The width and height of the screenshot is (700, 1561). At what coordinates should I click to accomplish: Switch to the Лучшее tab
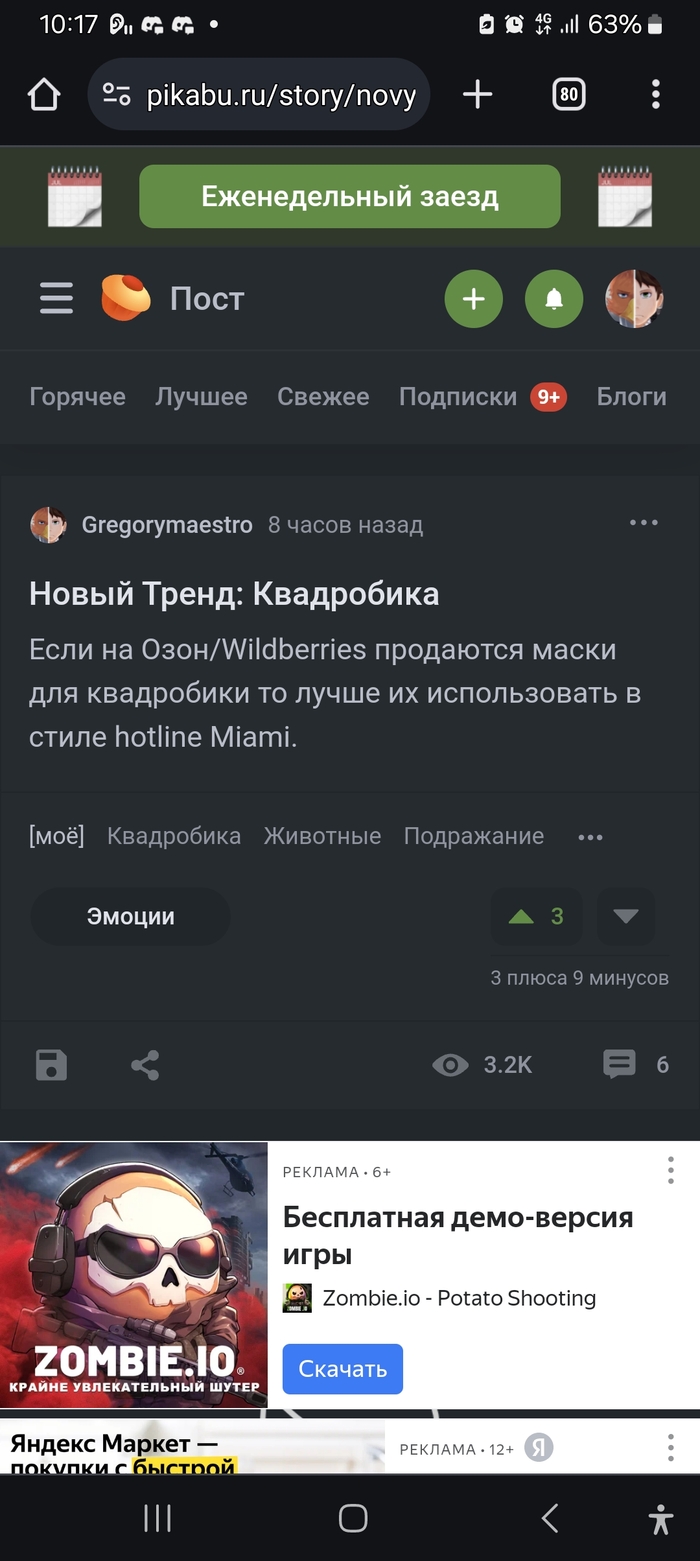coord(201,396)
